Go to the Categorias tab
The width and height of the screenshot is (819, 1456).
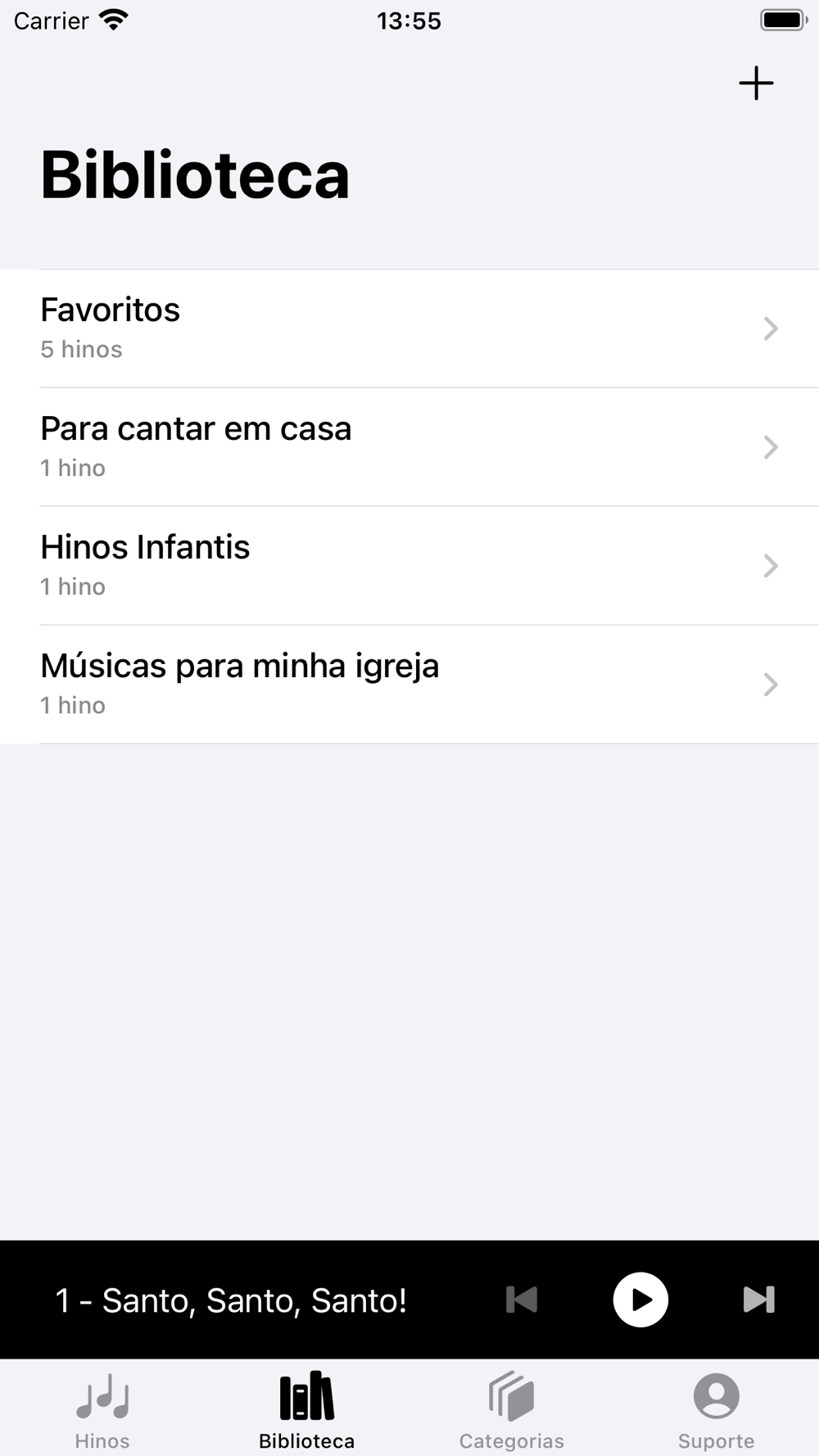tap(512, 1410)
